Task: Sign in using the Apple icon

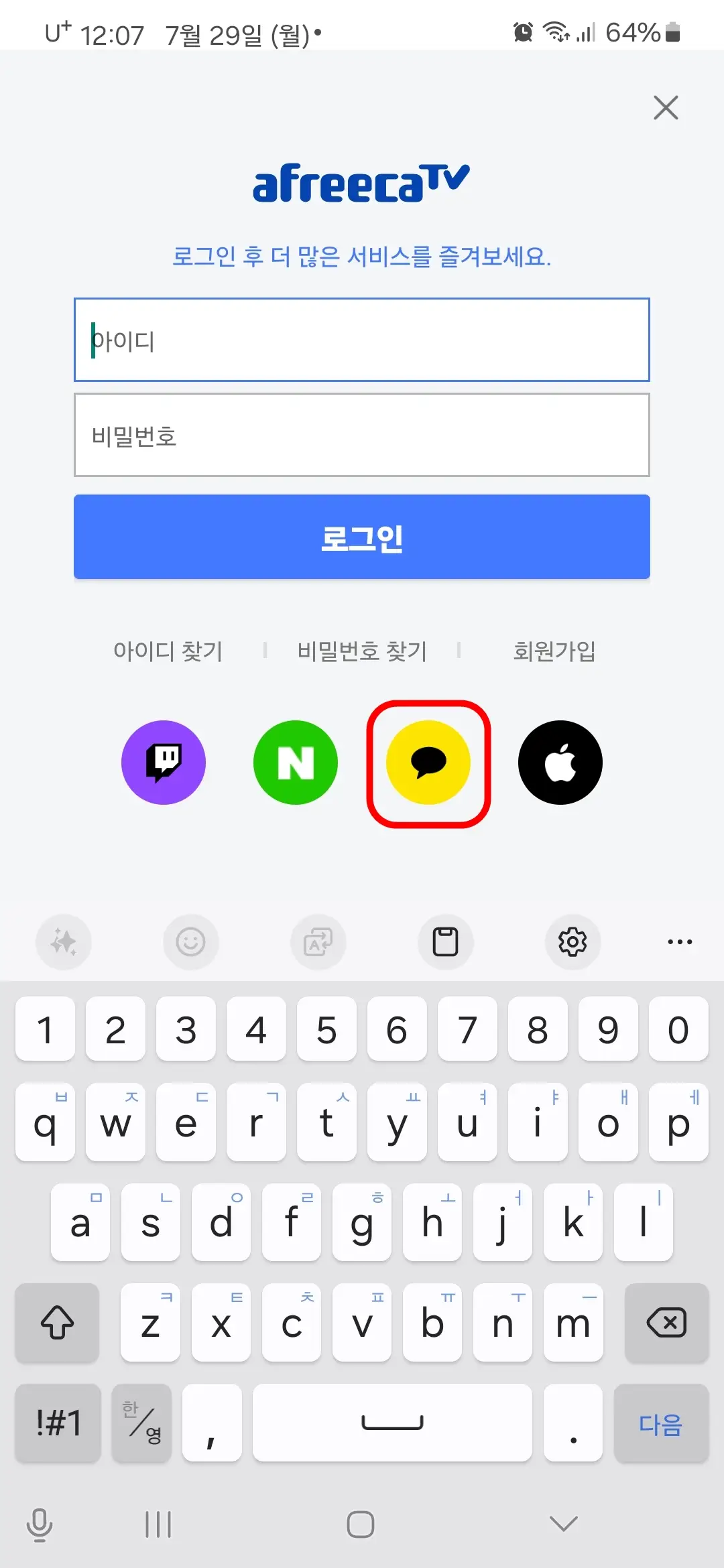Action: pyautogui.click(x=560, y=763)
